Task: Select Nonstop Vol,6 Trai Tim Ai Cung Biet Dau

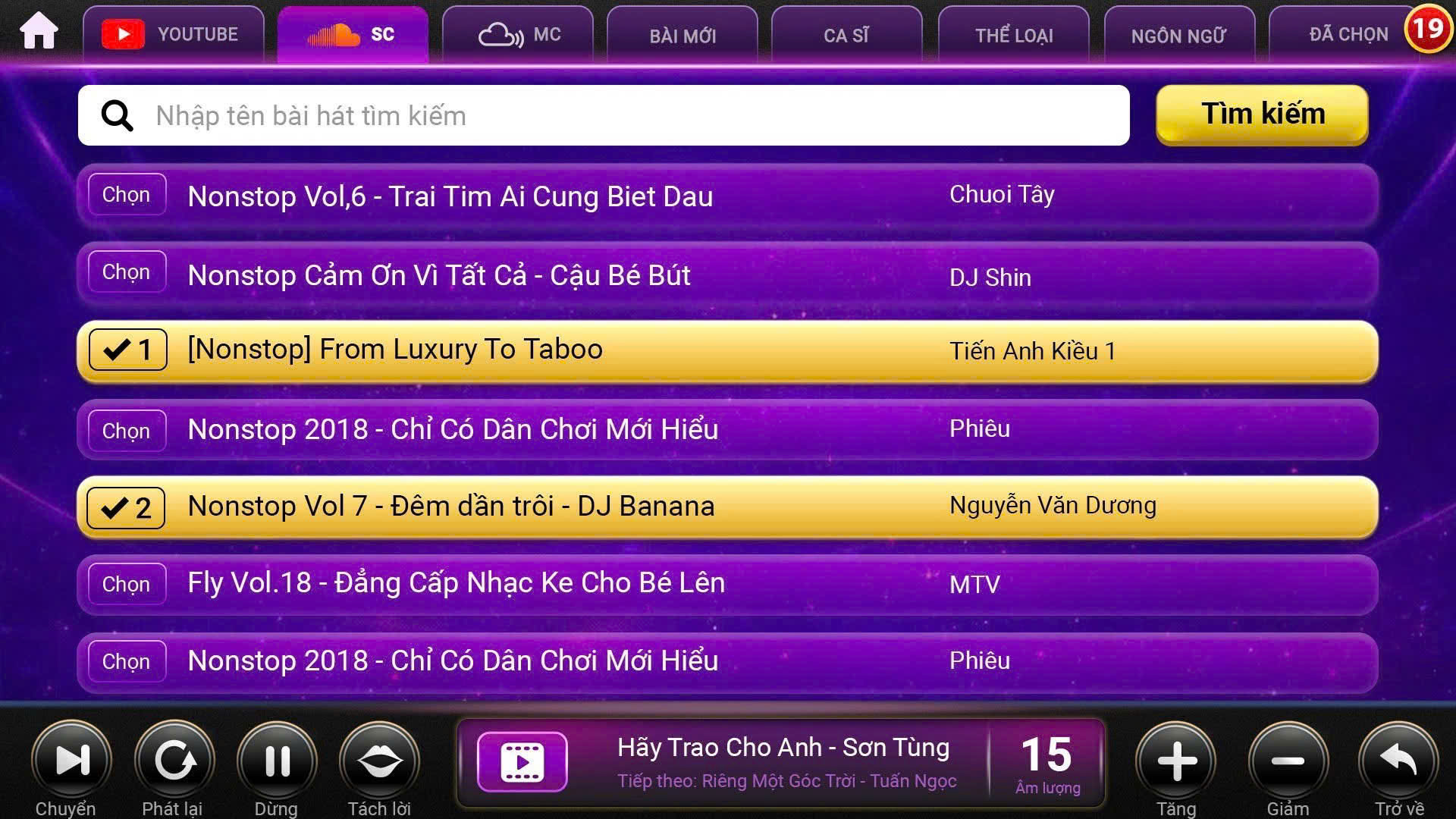Action: [x=127, y=195]
